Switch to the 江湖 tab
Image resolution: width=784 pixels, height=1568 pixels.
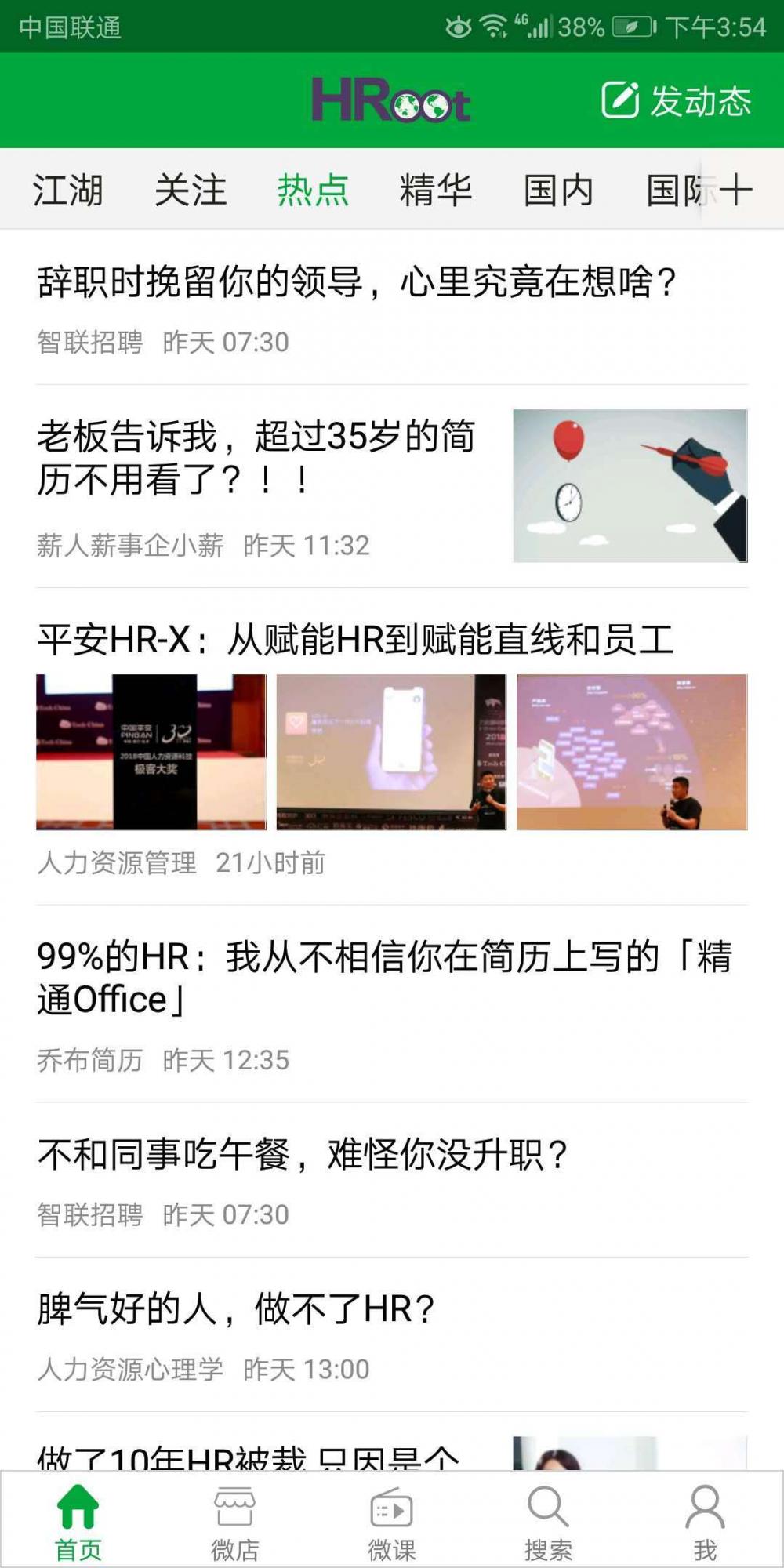67,191
